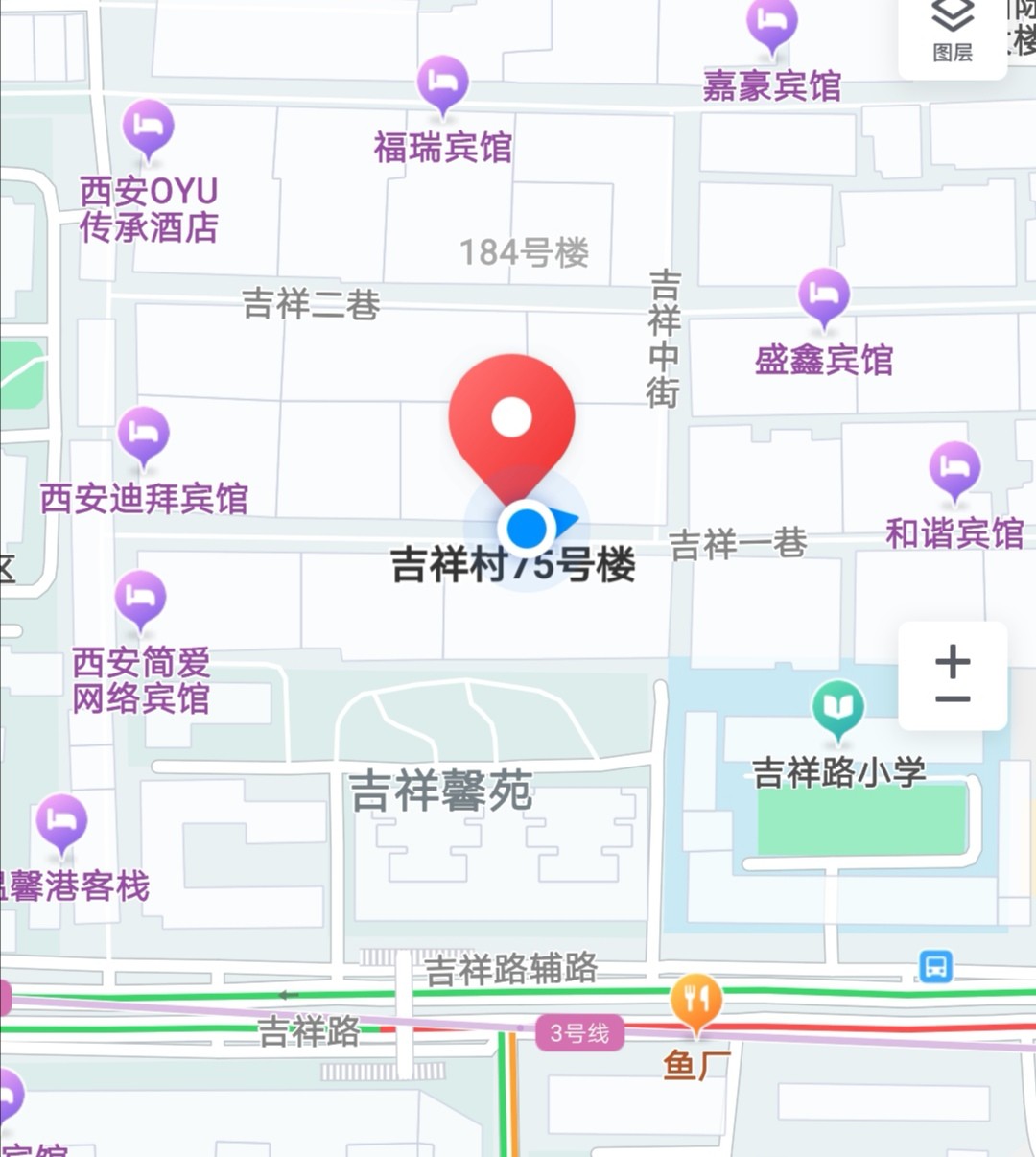
Task: Zoom out with the minus button
Action: click(953, 699)
